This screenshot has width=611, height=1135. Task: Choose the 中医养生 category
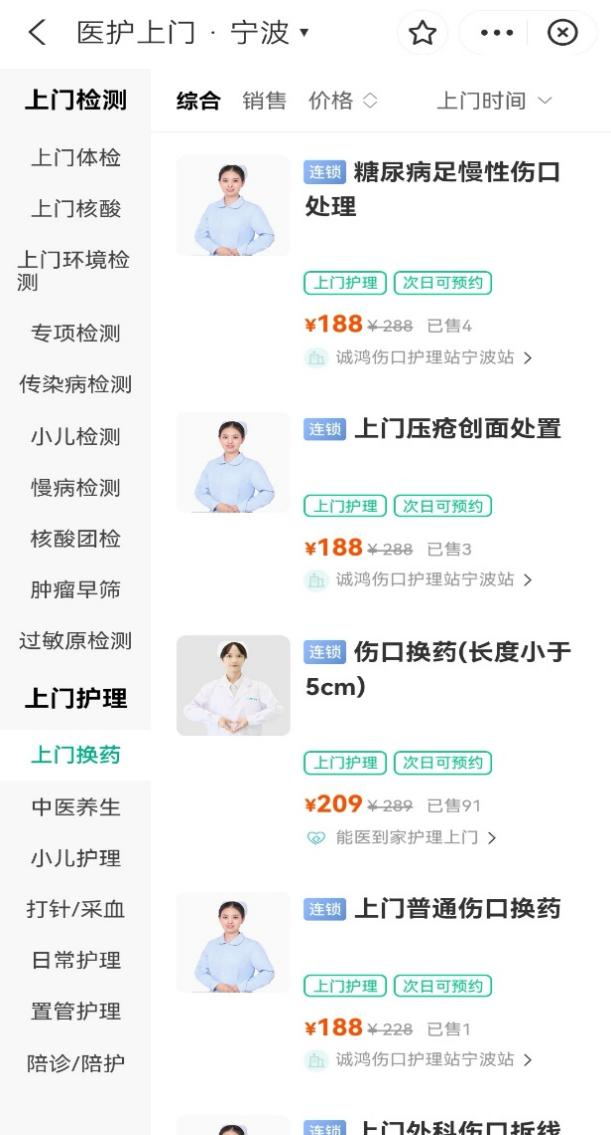[x=76, y=807]
